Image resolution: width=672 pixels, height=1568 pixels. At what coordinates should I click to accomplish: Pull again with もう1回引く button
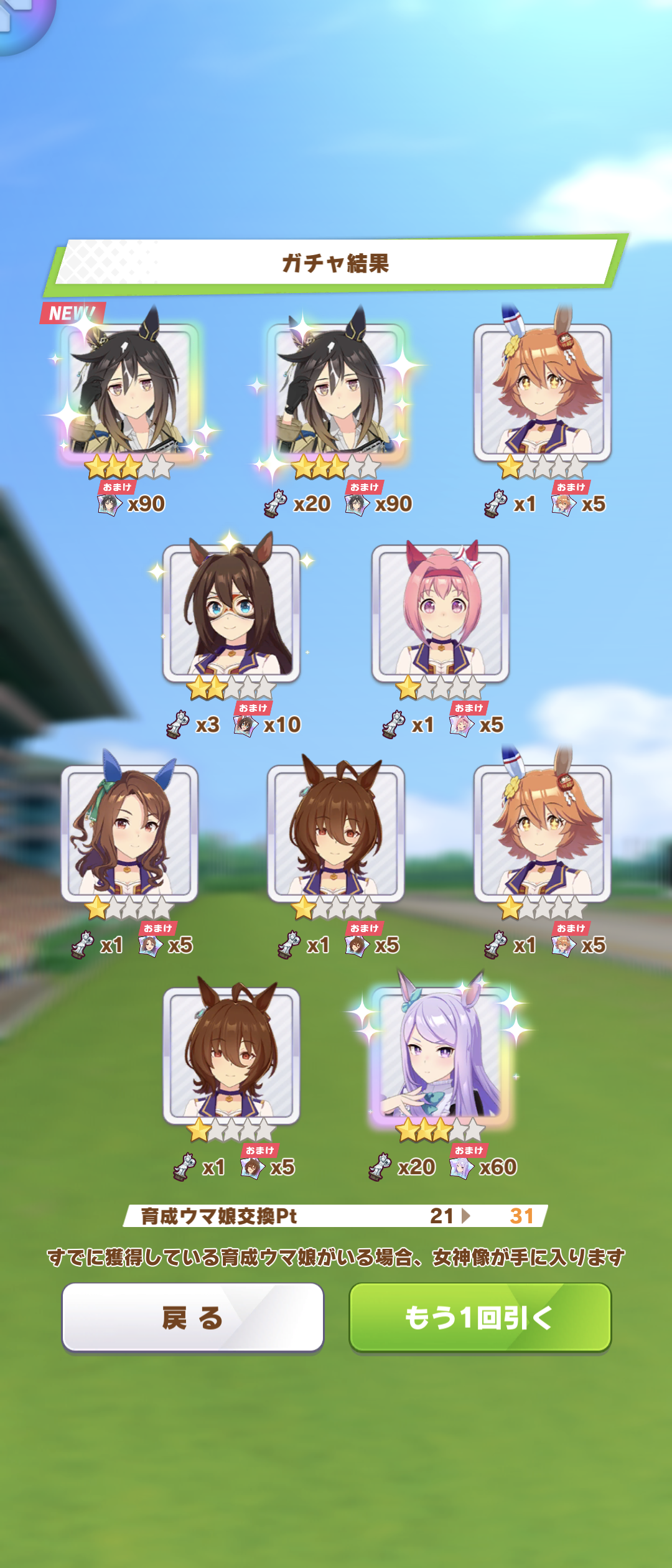coord(480,1317)
